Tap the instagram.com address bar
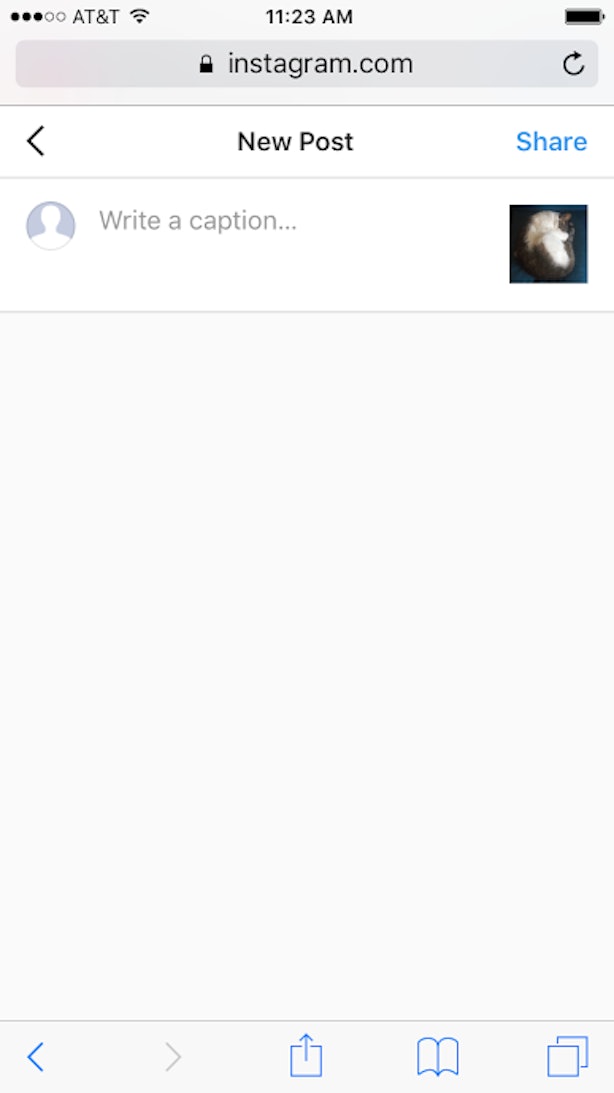Viewport: 614px width, 1093px height. click(x=307, y=64)
